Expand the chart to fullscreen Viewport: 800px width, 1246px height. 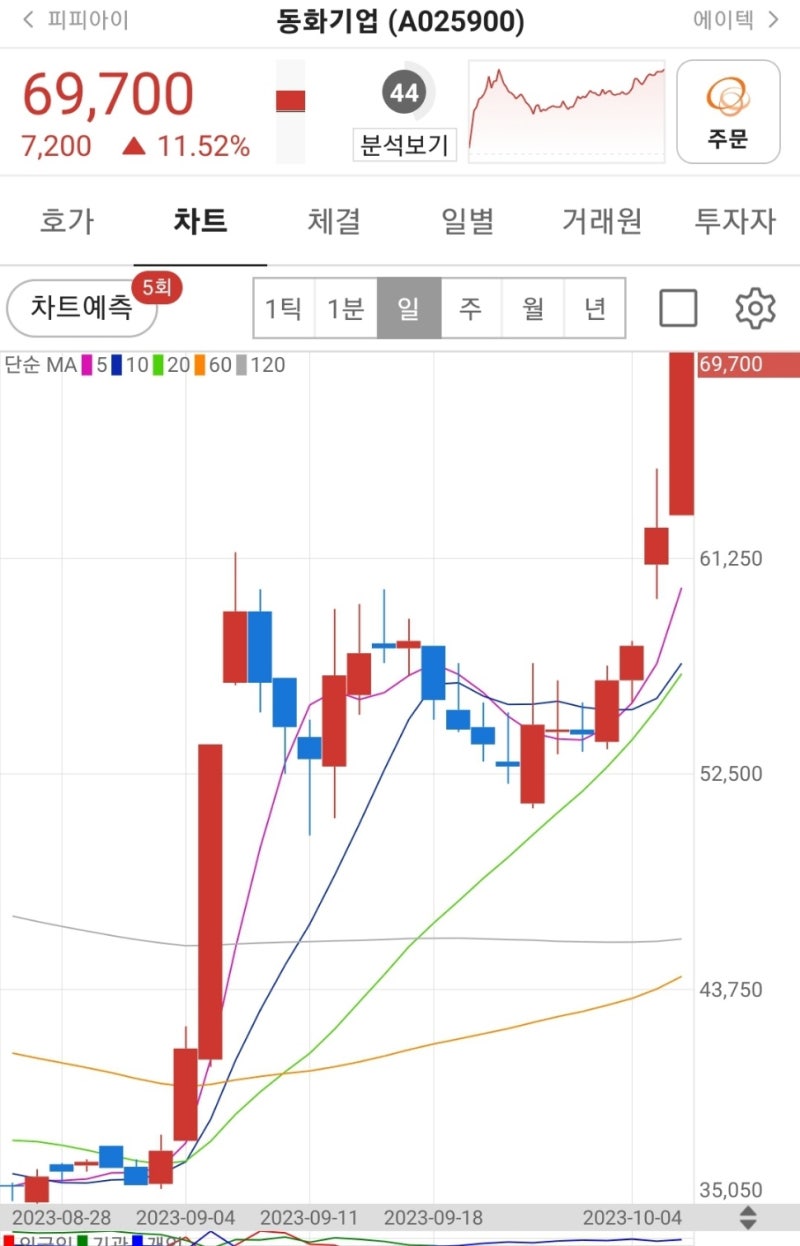tap(678, 308)
